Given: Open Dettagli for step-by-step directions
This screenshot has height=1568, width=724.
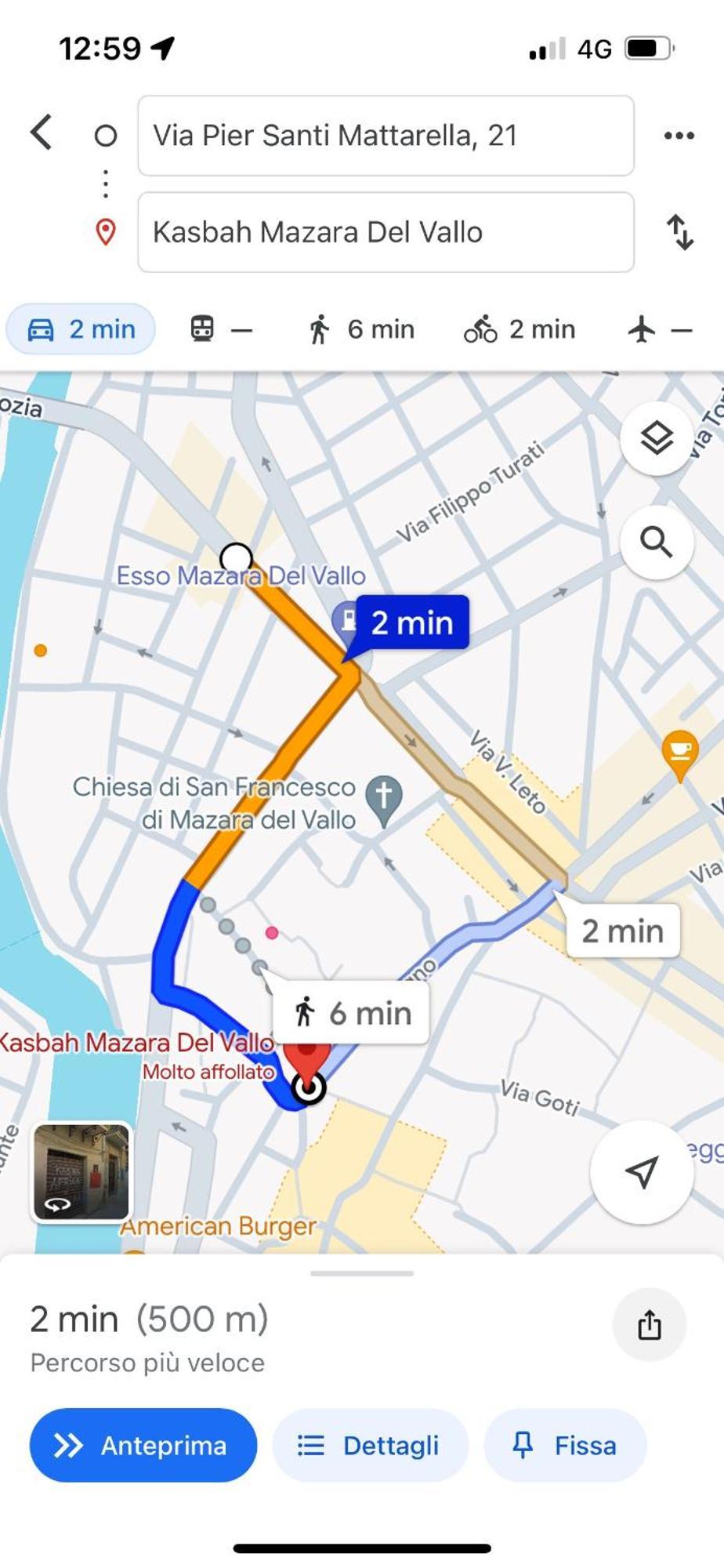Looking at the screenshot, I should click(x=371, y=1445).
